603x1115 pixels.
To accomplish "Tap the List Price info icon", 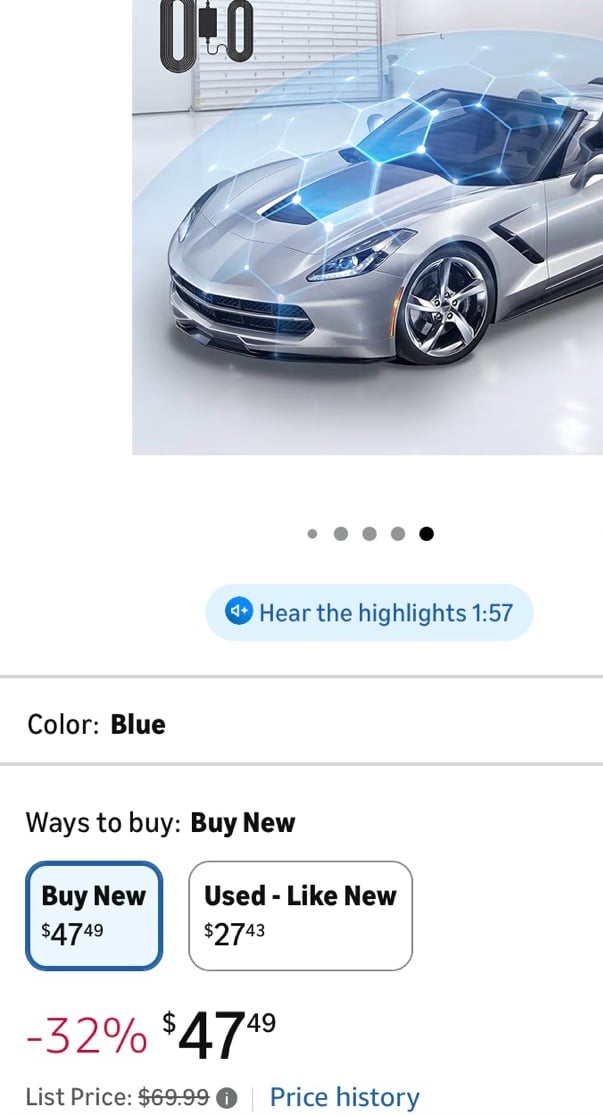I will point(227,1098).
